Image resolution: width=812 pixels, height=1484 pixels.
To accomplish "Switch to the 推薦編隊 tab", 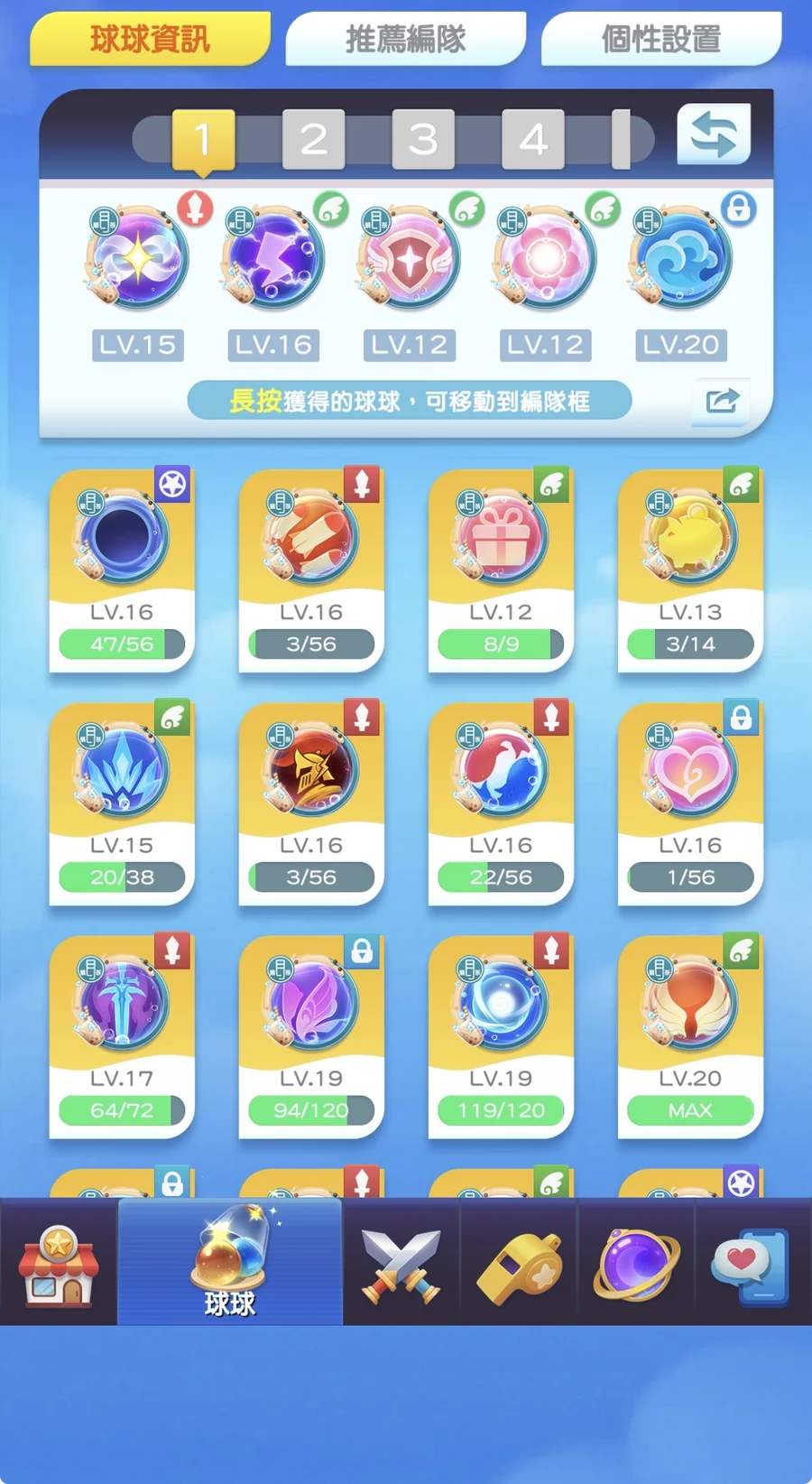I will (x=405, y=39).
